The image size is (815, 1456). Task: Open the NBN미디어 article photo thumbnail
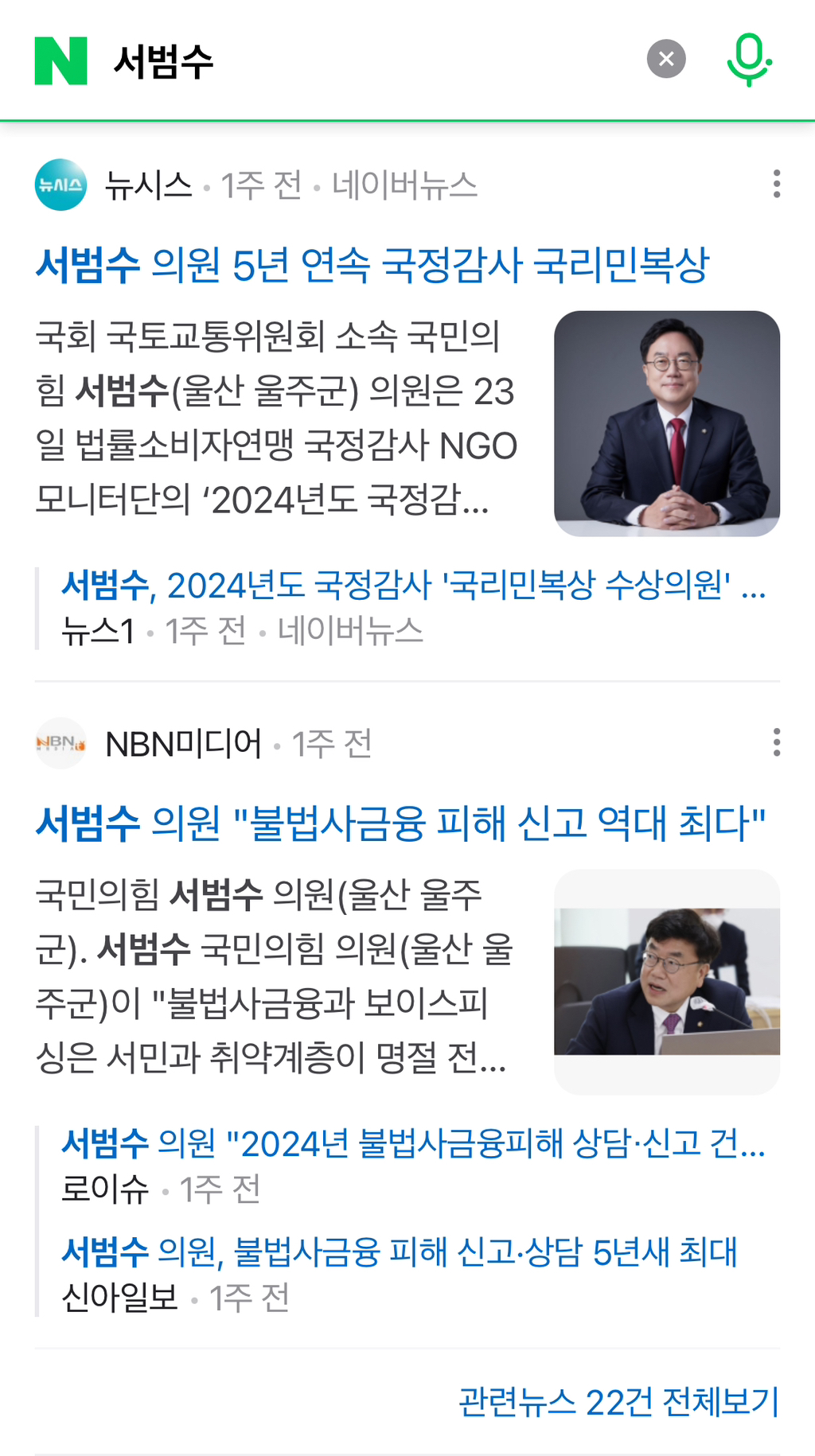(666, 981)
